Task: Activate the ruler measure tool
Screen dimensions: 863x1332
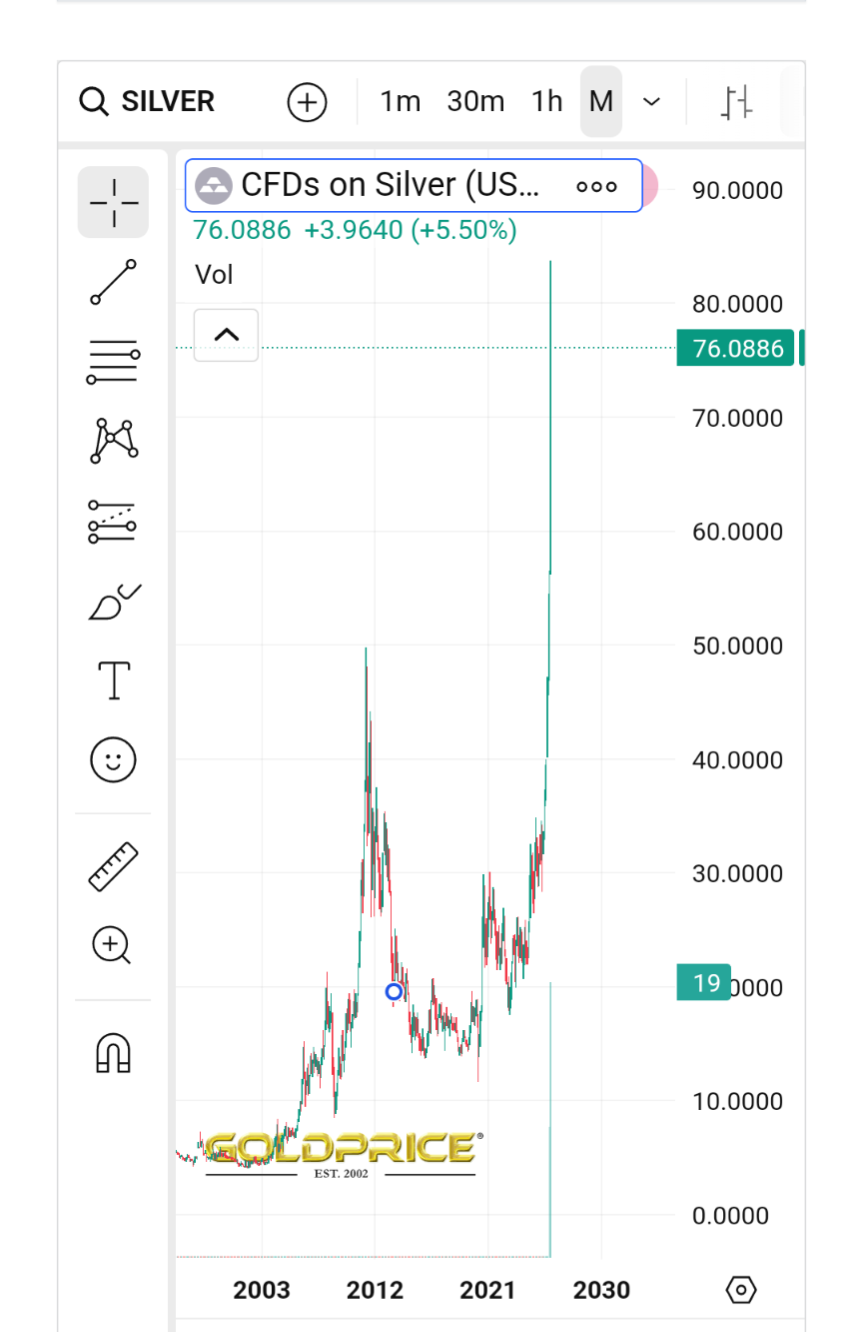Action: (113, 867)
